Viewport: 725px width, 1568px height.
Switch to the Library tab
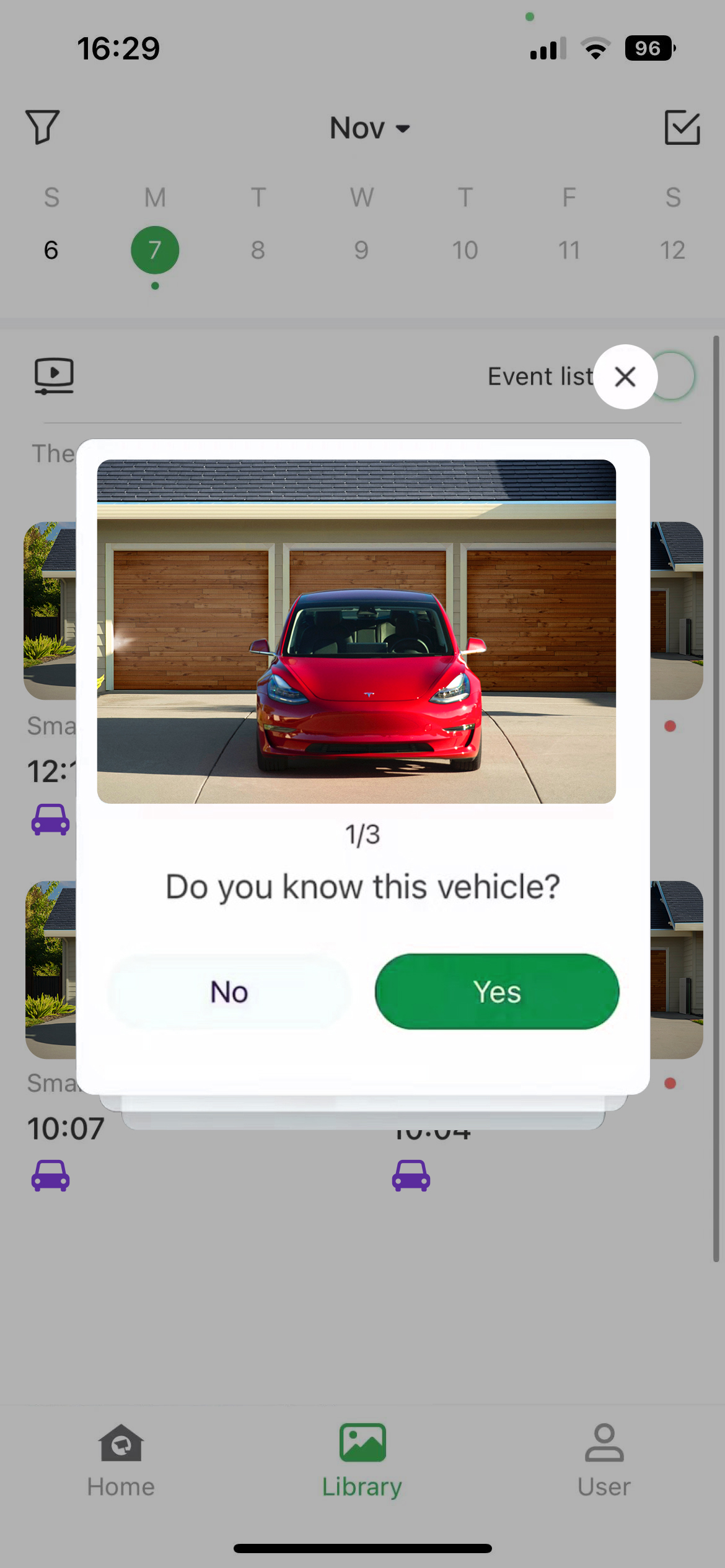click(x=362, y=1460)
